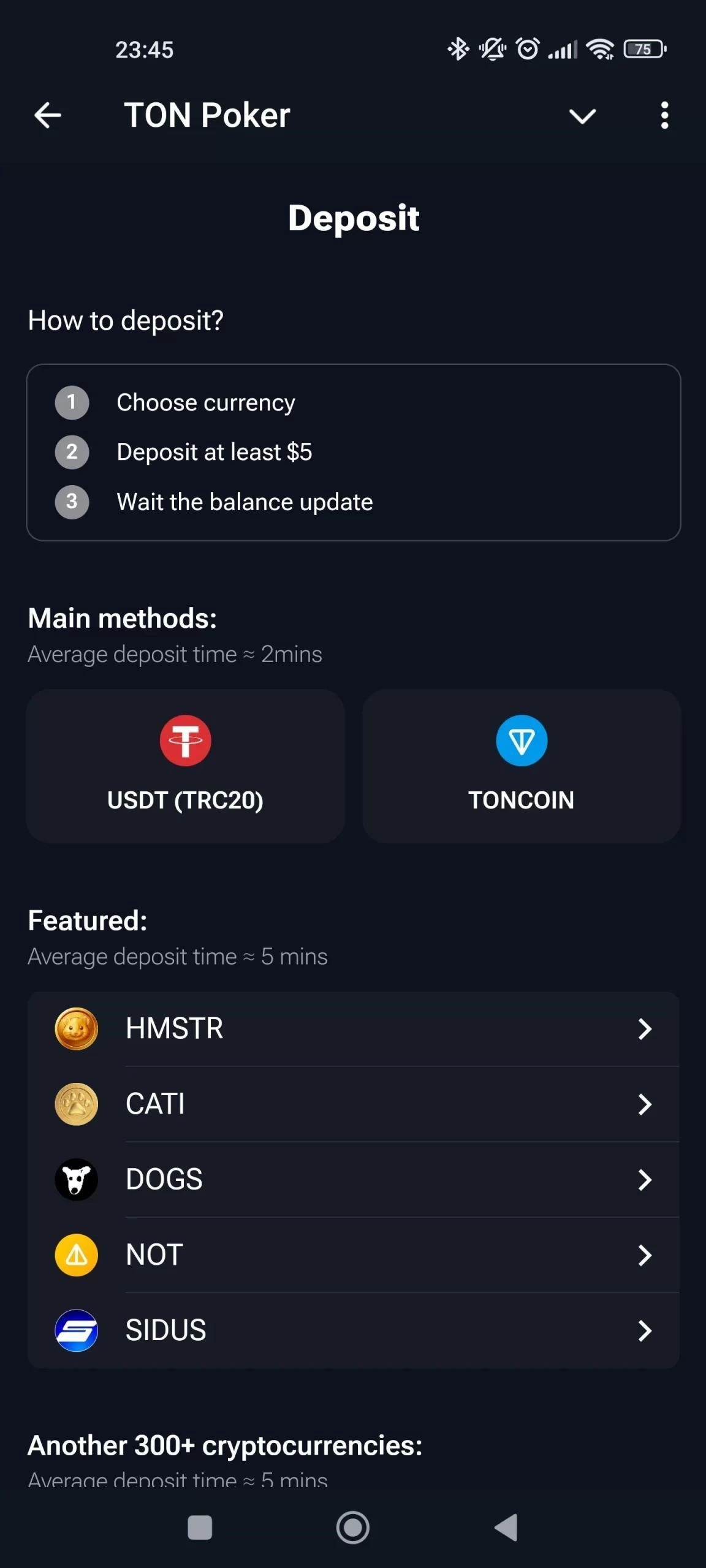Open the DOGS deposit row
Image resolution: width=706 pixels, height=1568 pixels.
click(353, 1180)
